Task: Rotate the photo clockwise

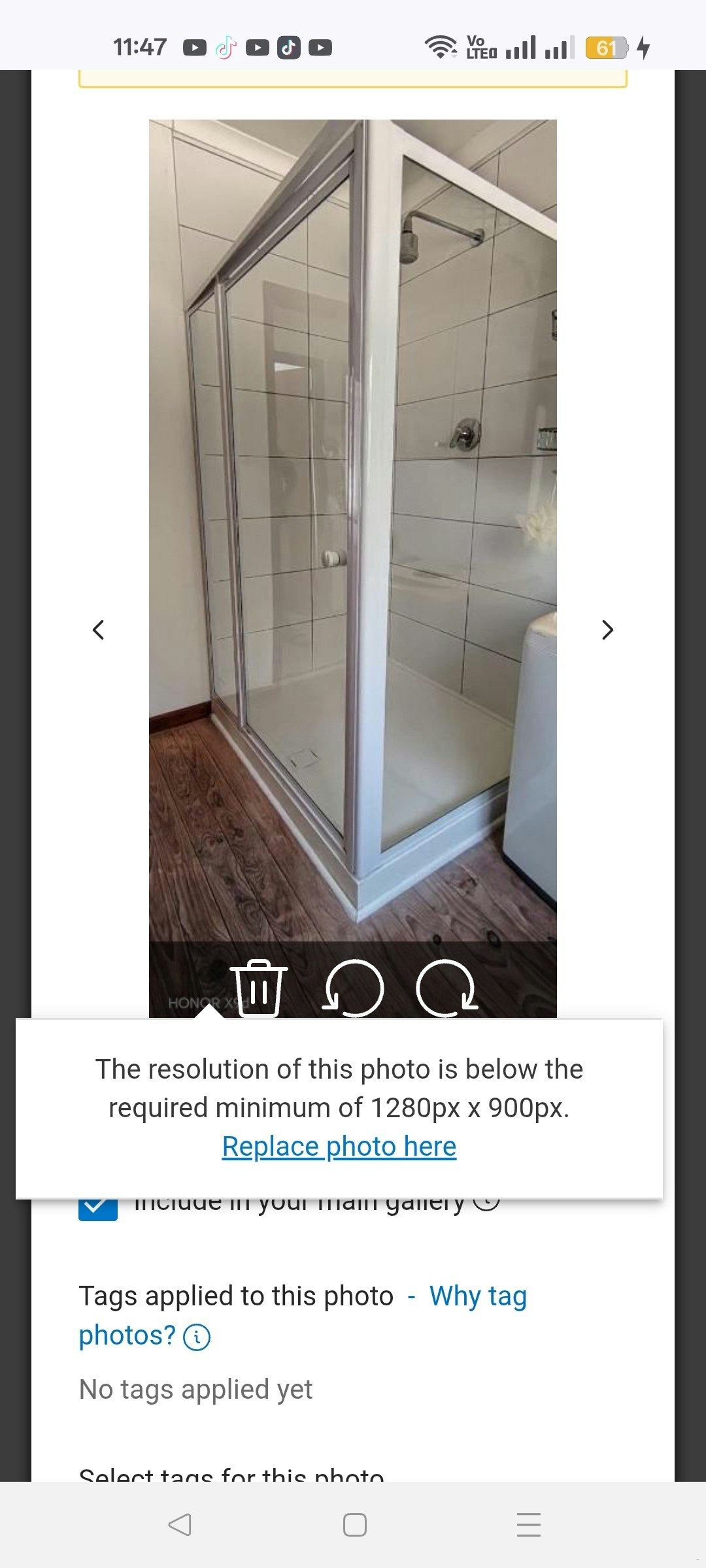Action: pyautogui.click(x=447, y=988)
